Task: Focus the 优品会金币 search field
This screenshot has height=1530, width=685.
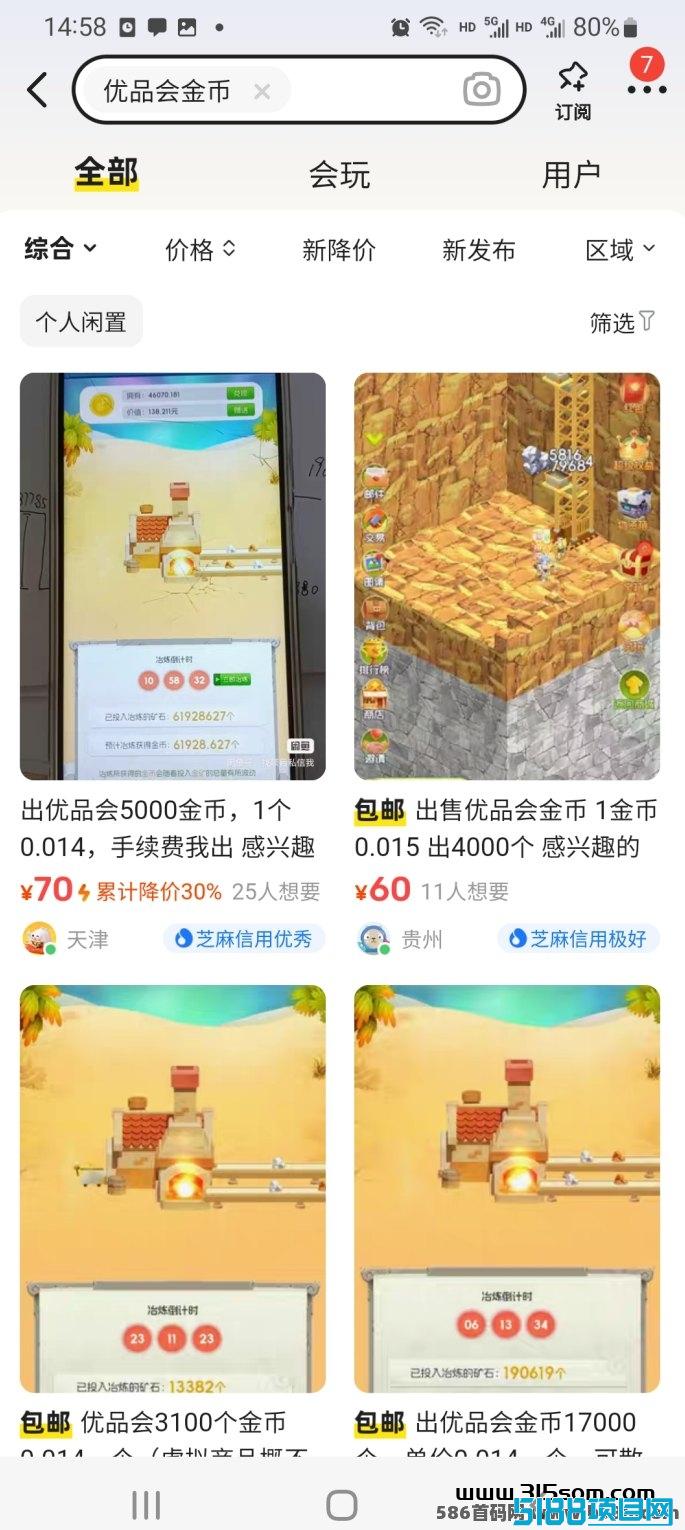Action: click(299, 90)
